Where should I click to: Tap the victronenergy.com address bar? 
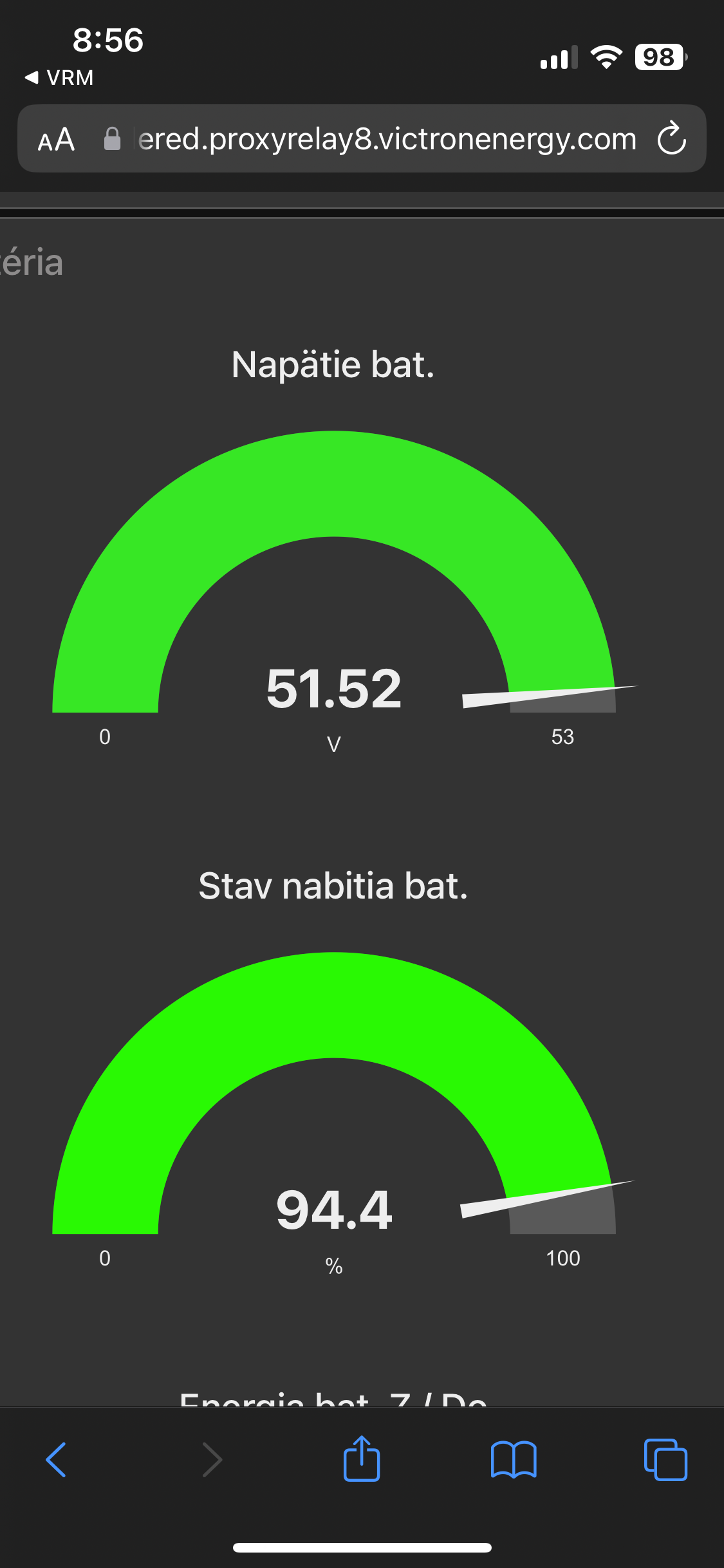point(386,139)
